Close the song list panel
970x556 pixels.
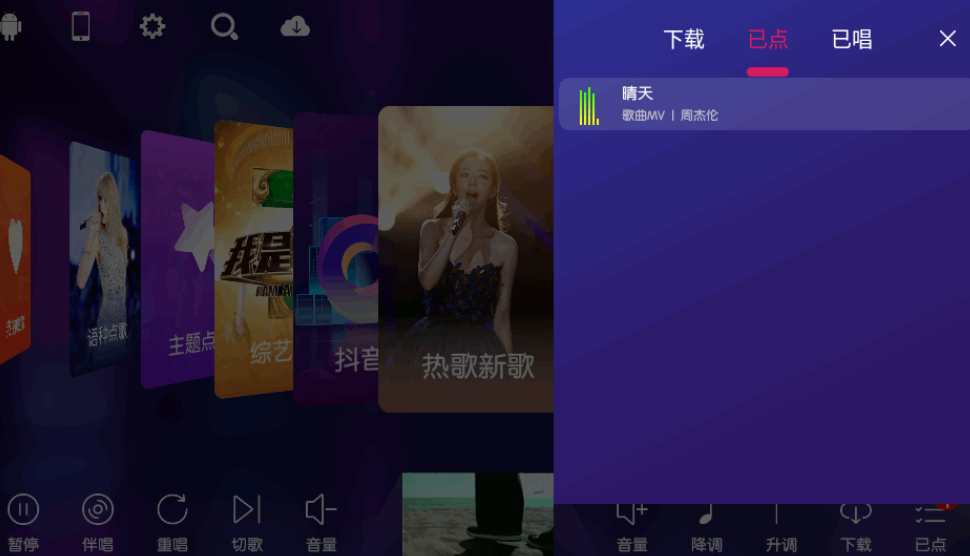pyautogui.click(x=947, y=39)
